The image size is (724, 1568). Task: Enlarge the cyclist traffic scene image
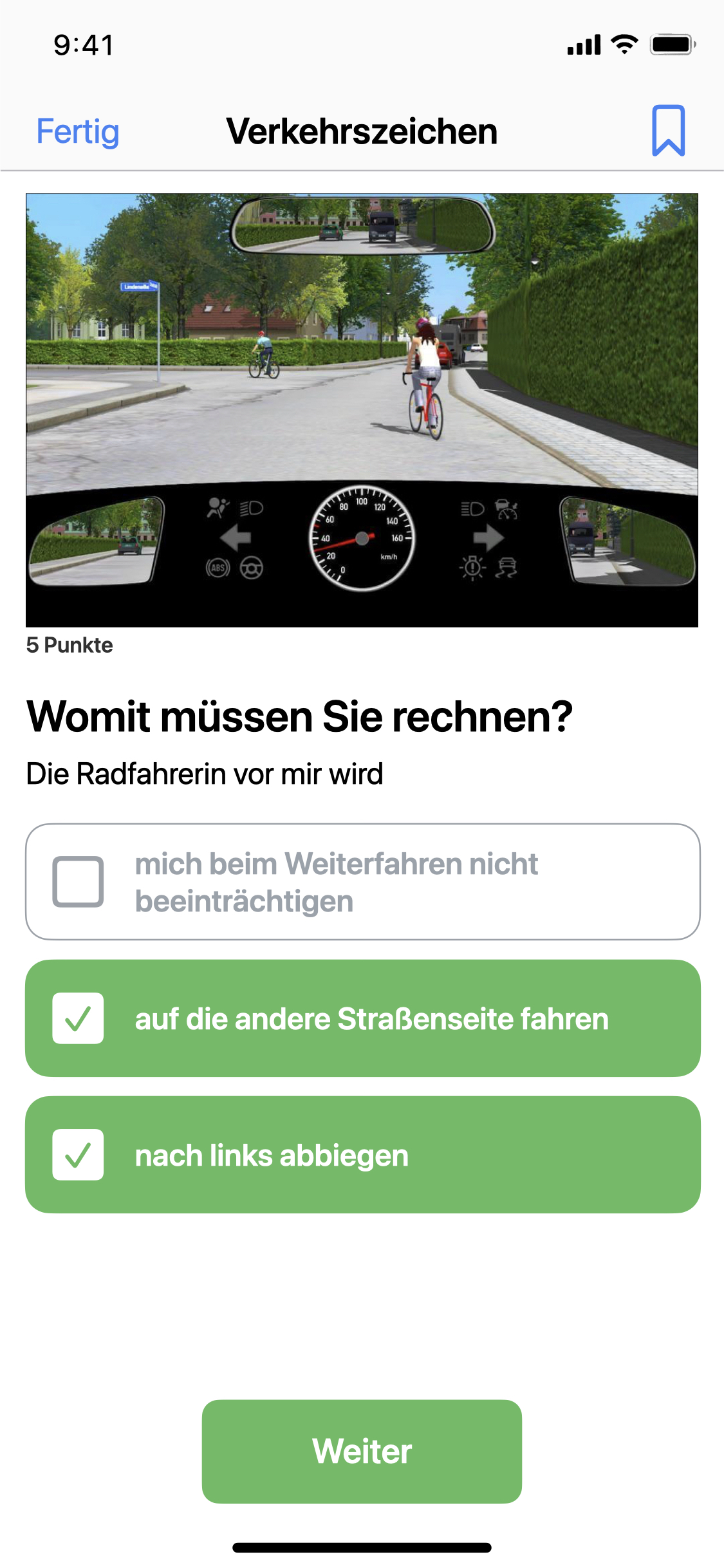[x=362, y=410]
